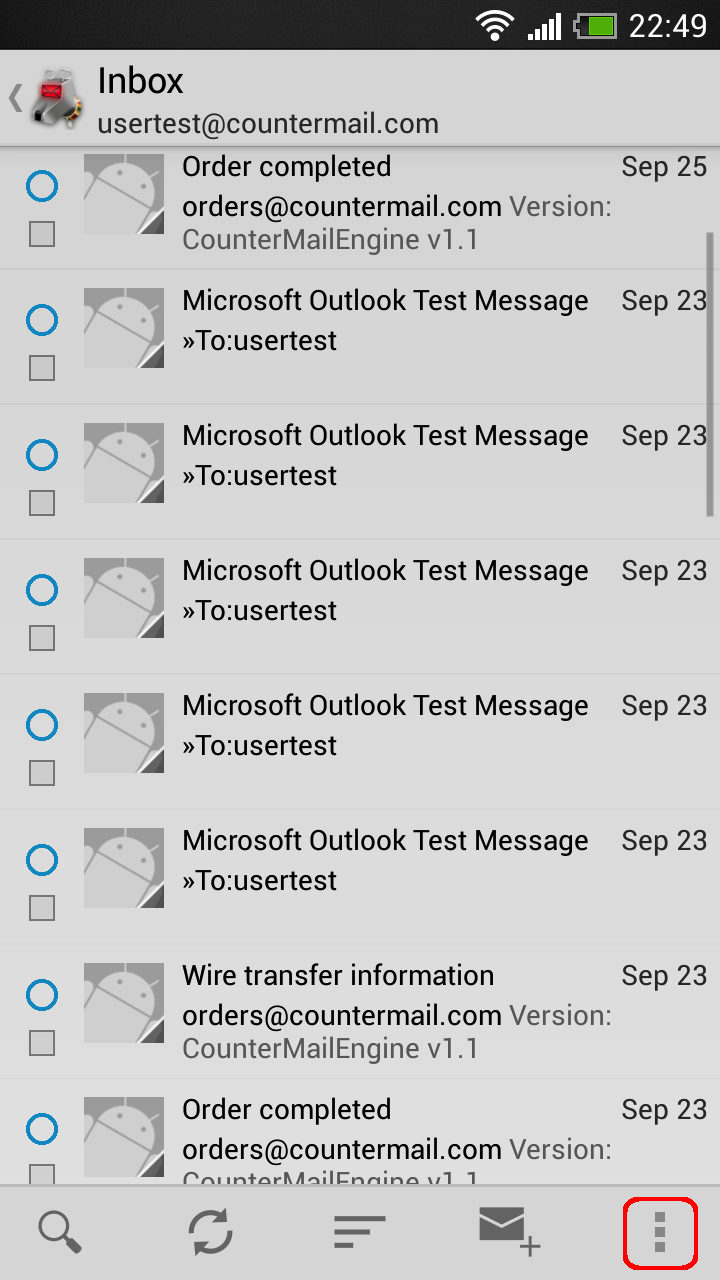Compose a new email message
This screenshot has height=1280, width=720.
pyautogui.click(x=509, y=1231)
